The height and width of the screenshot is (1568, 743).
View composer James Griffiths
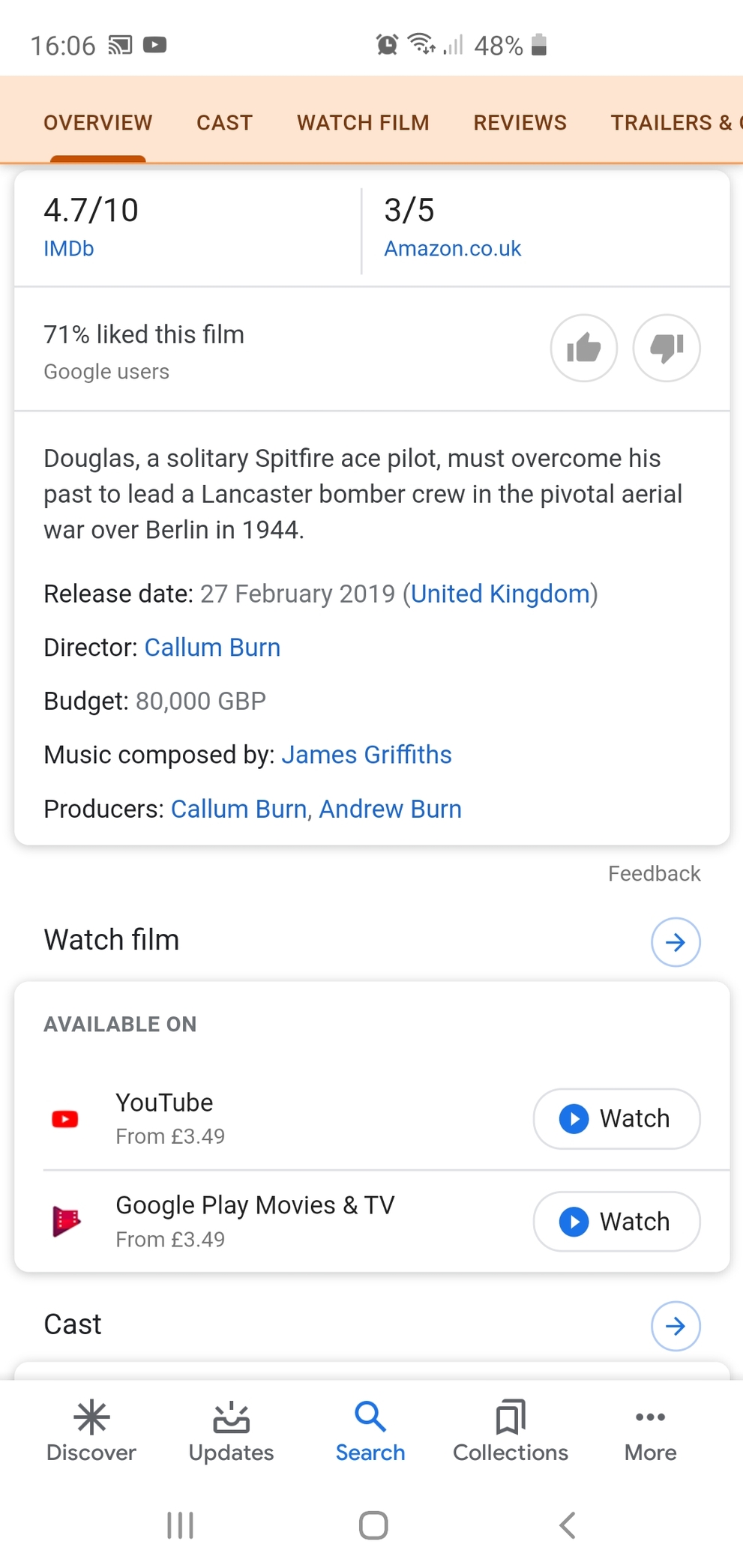367,755
